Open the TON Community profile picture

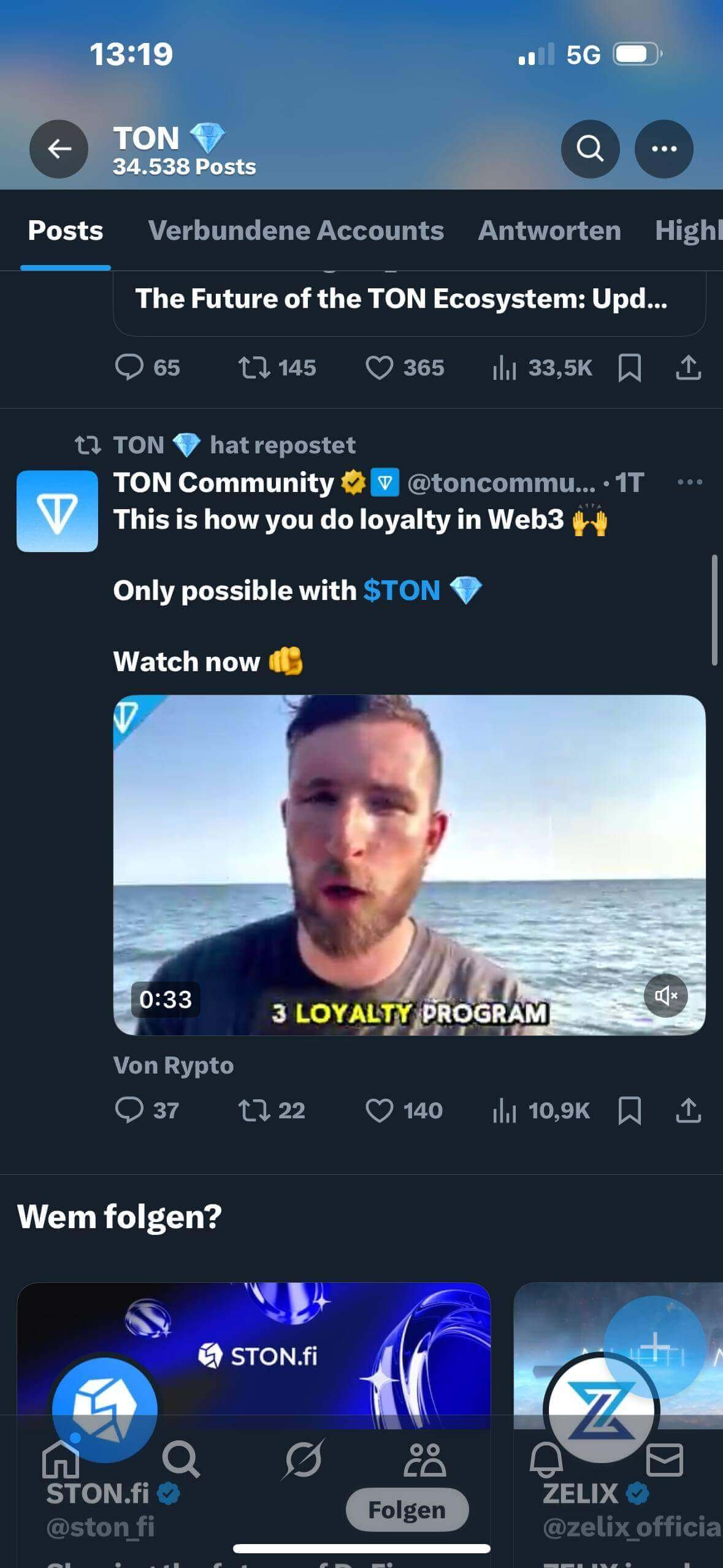click(57, 511)
